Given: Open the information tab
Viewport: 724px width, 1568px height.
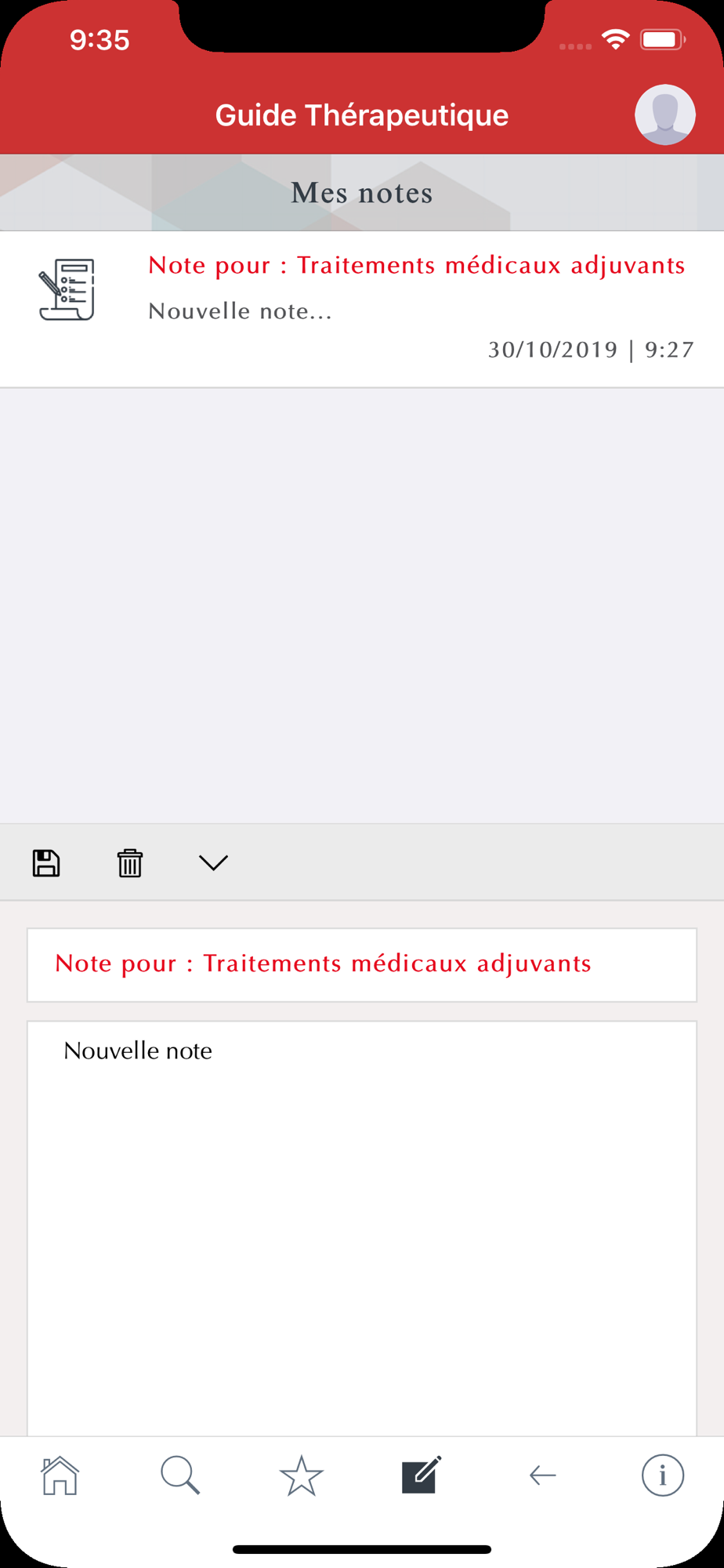Looking at the screenshot, I should tap(663, 1475).
